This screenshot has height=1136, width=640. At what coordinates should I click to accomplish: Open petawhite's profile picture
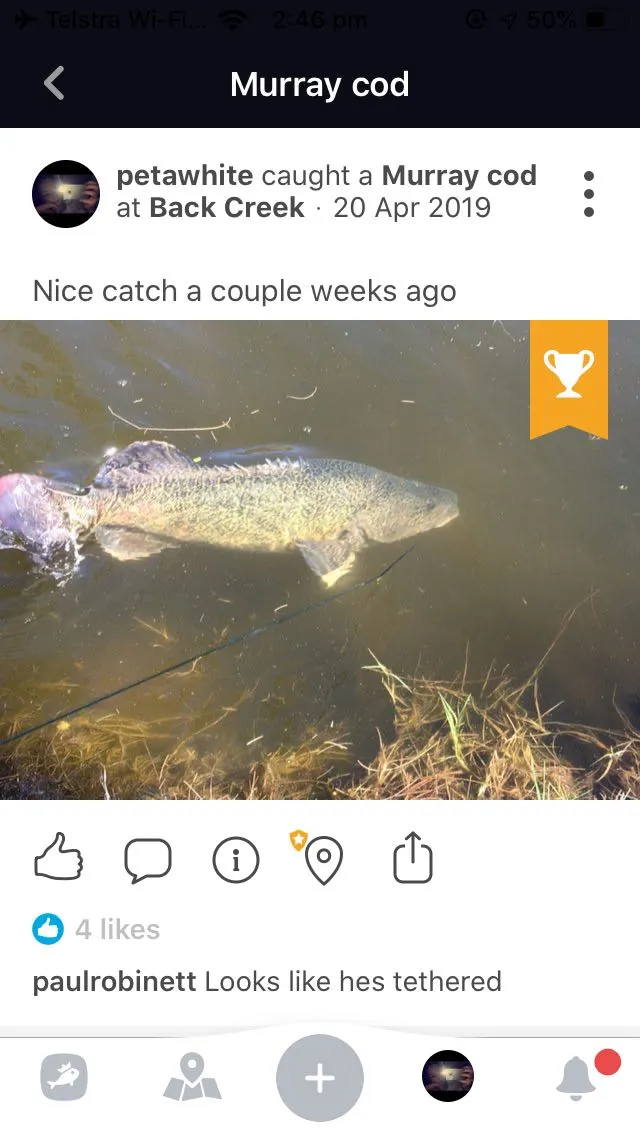click(66, 193)
